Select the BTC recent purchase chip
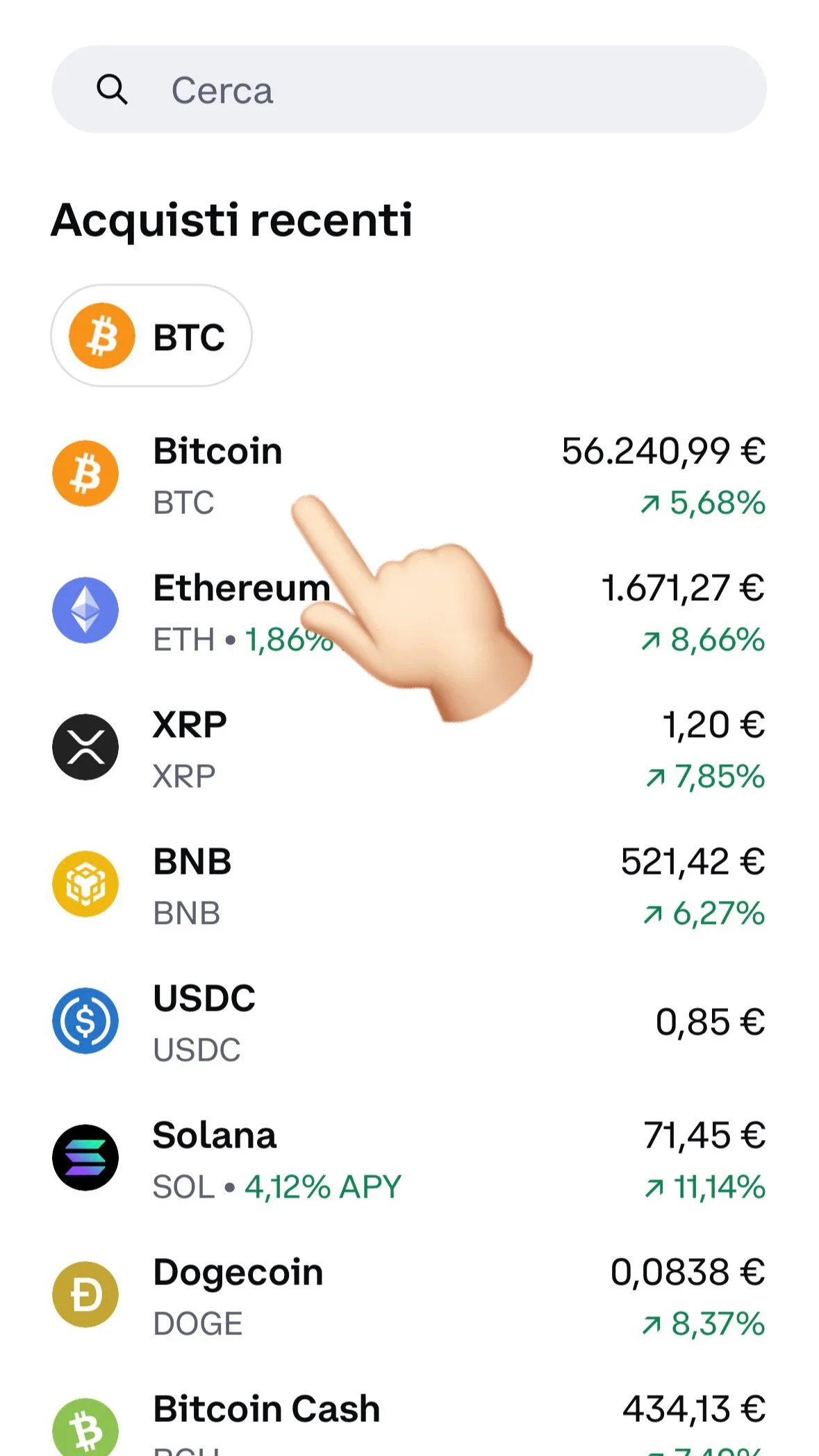819x1456 pixels. [x=151, y=336]
